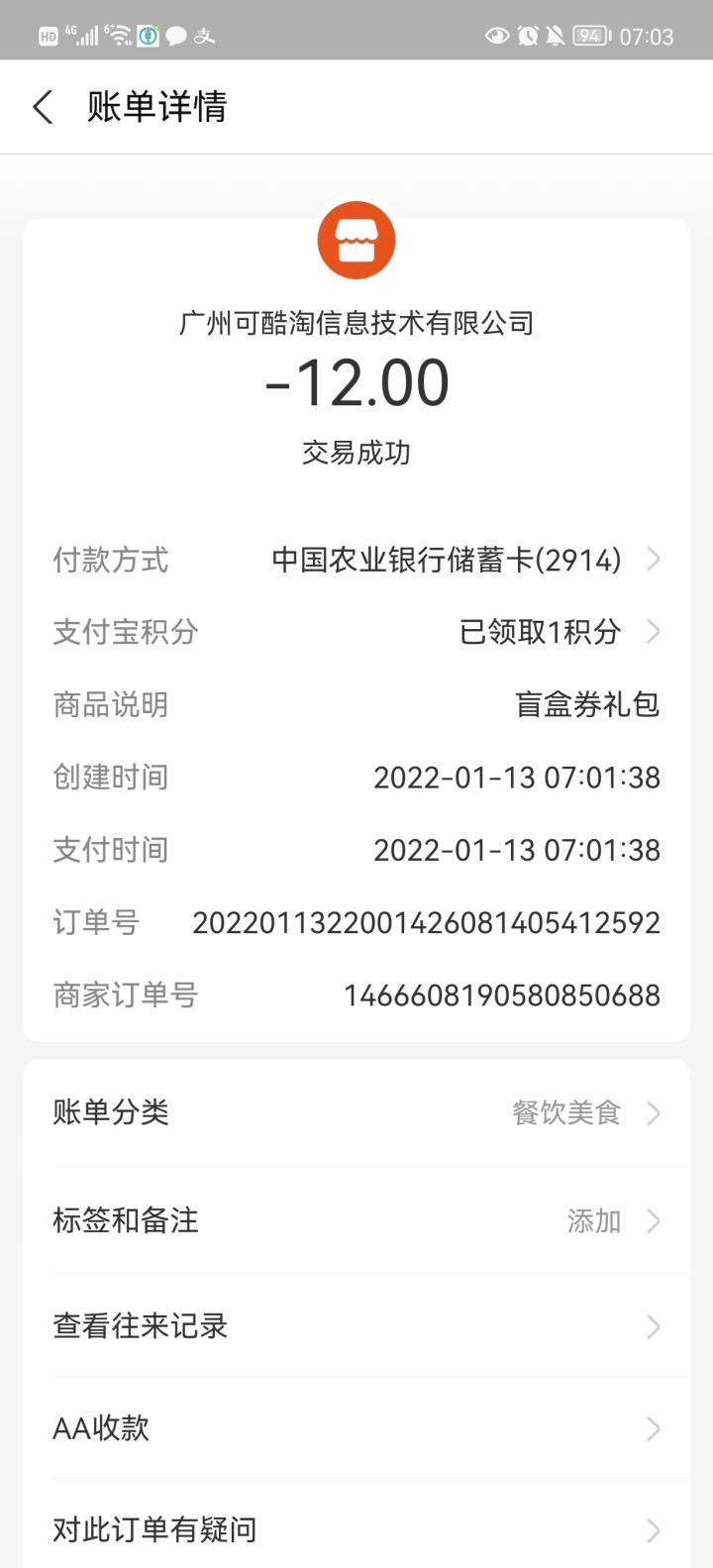The height and width of the screenshot is (1568, 713).
Task: Go back from the 账单详情 page
Action: click(44, 107)
